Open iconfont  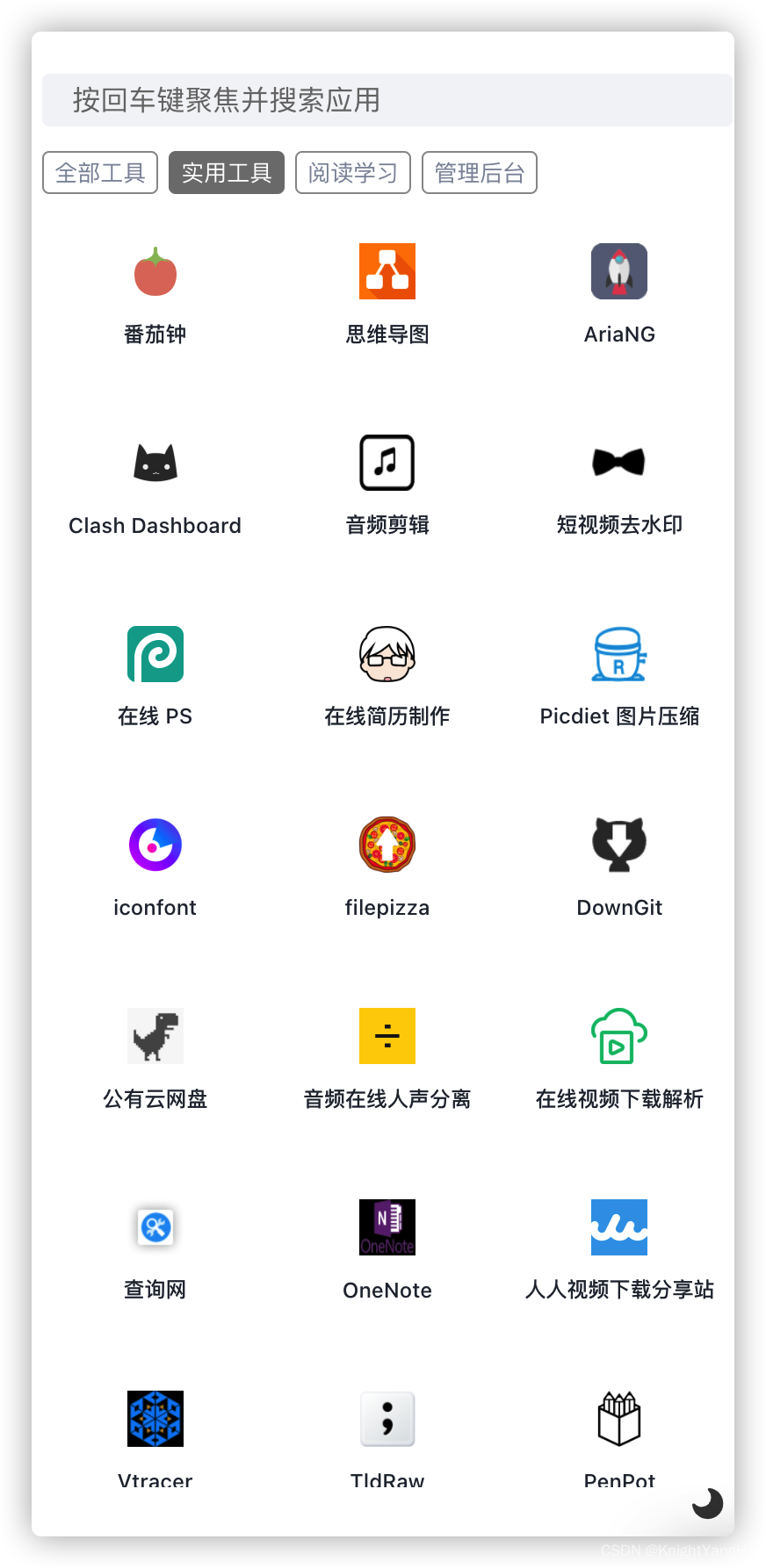click(x=155, y=845)
